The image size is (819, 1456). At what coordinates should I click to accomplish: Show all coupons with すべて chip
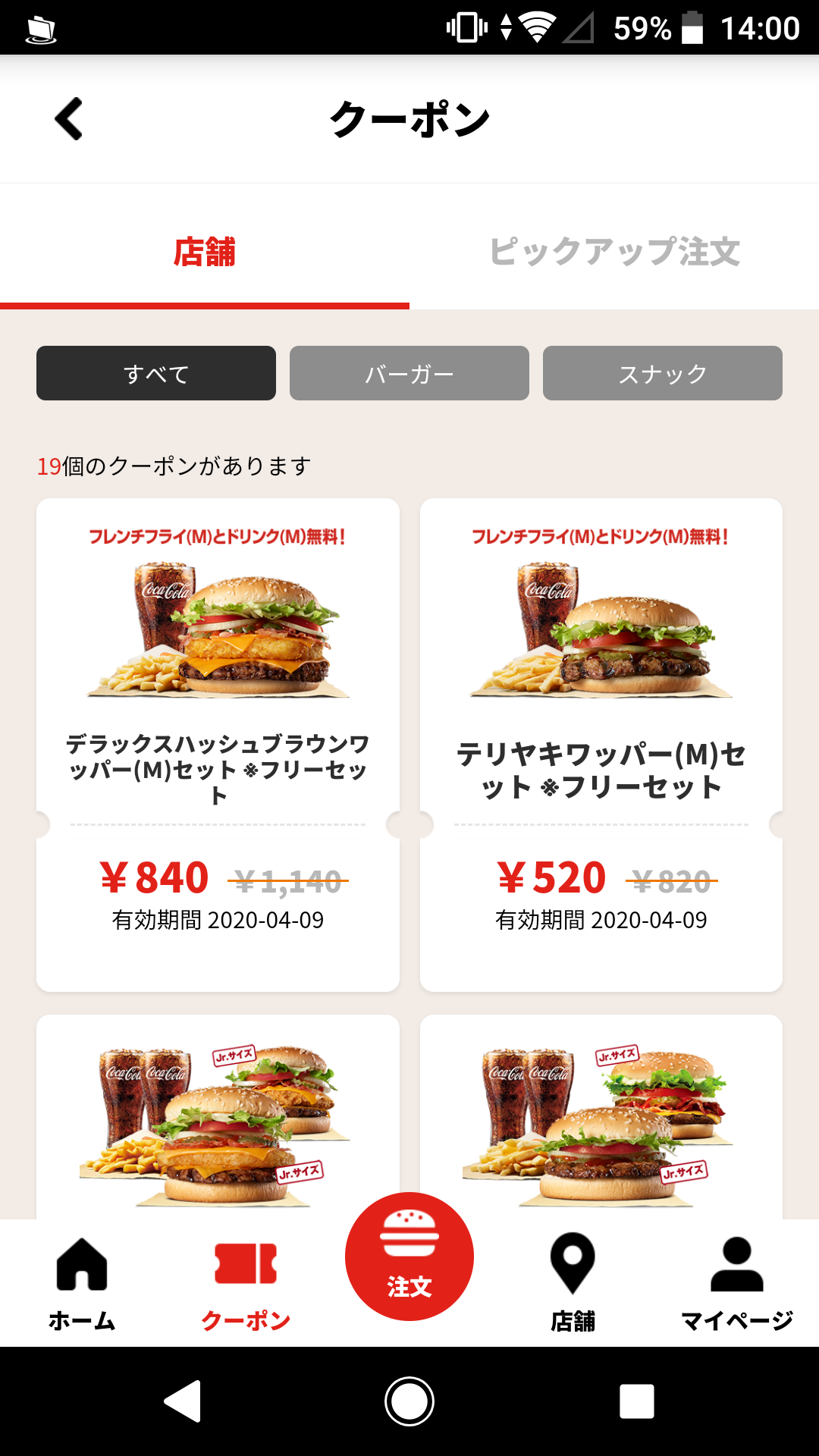(x=156, y=373)
